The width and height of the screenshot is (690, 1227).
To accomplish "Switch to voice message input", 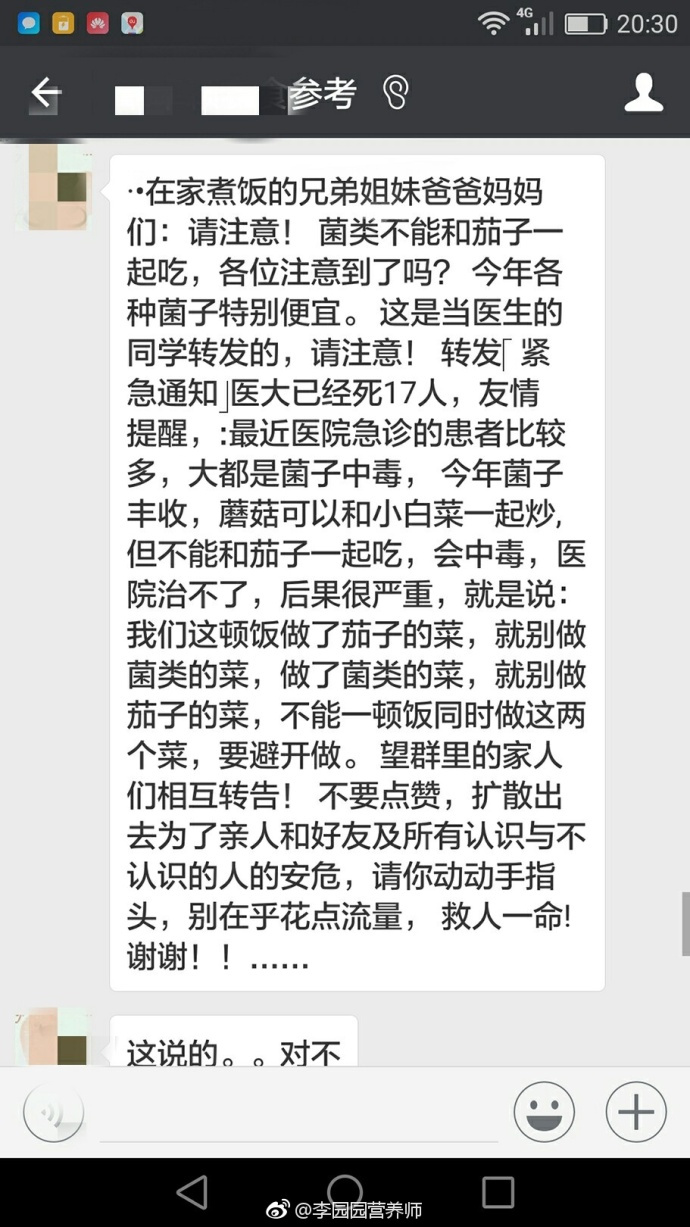I will [54, 1112].
